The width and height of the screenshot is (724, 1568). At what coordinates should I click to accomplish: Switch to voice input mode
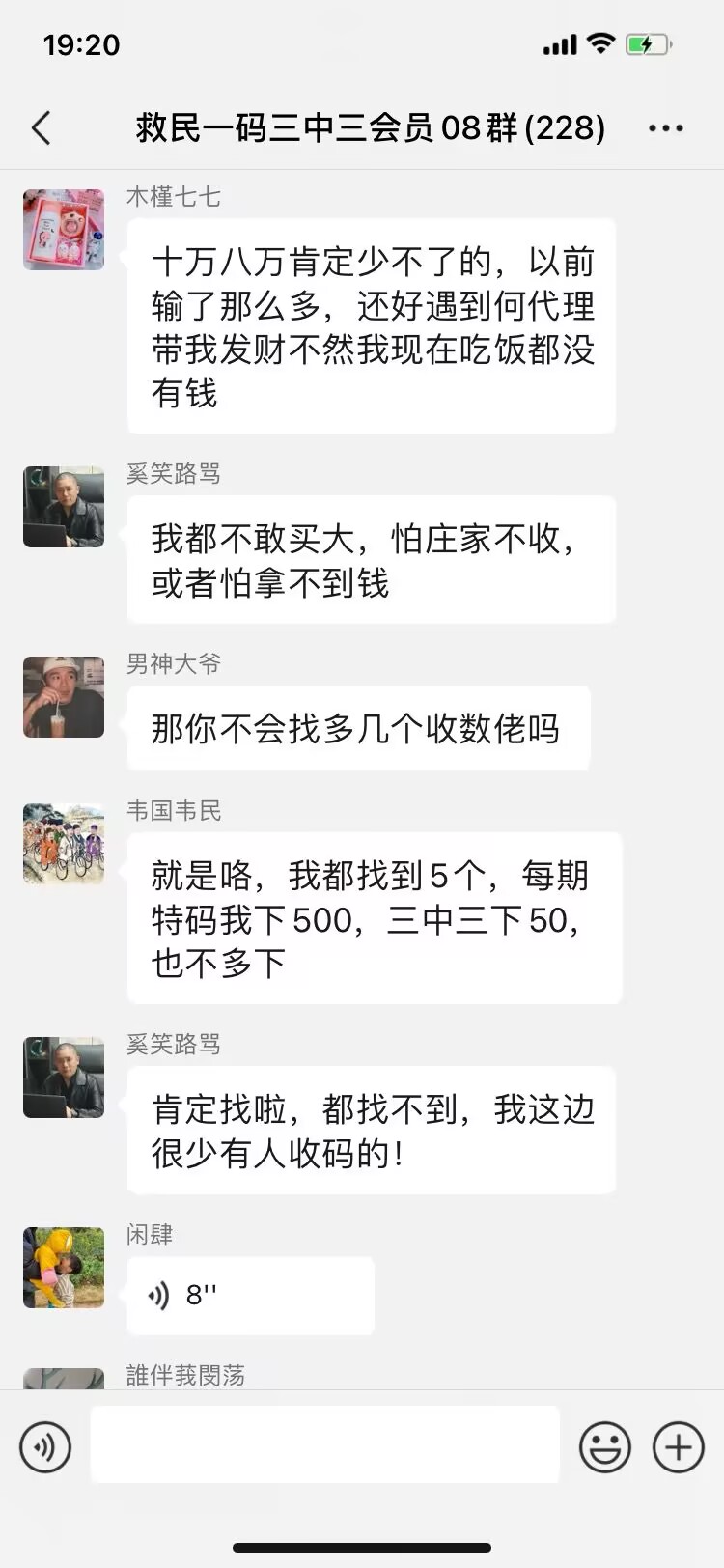45,1446
